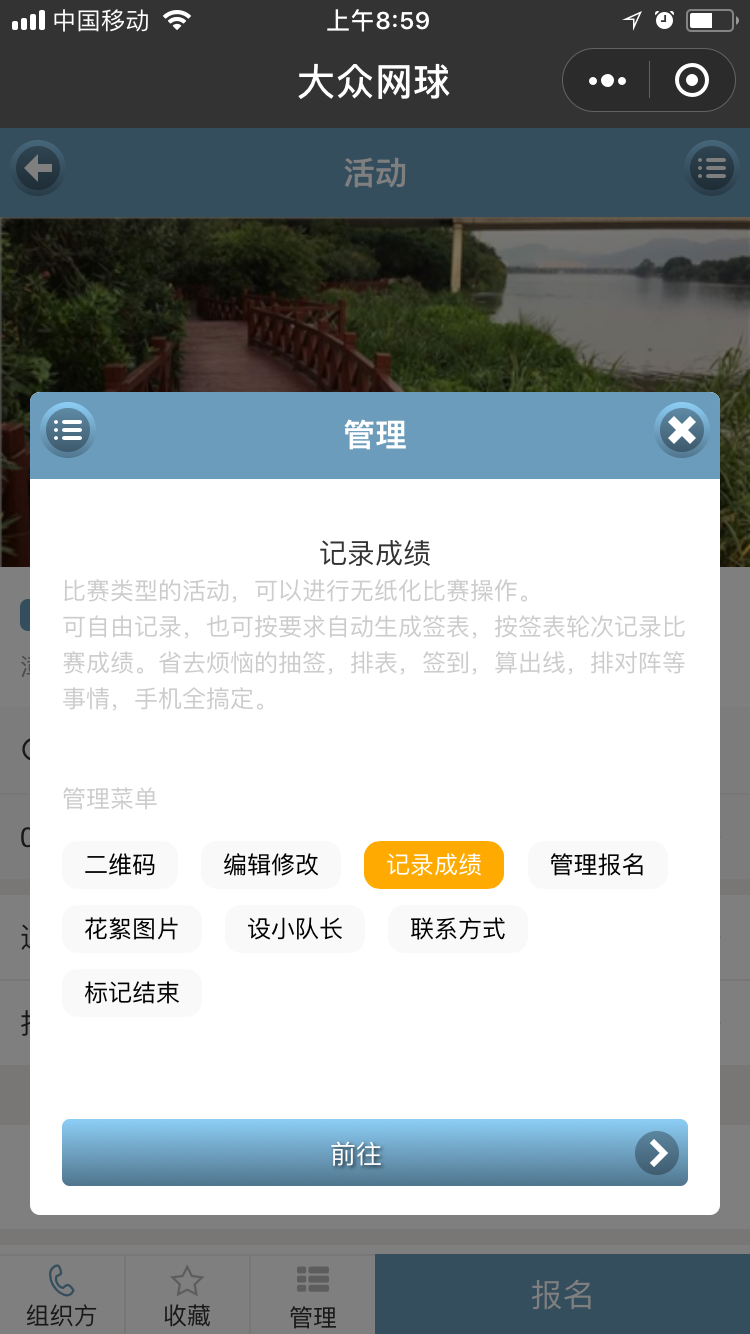The width and height of the screenshot is (750, 1334).
Task: Close the mini program via circle icon
Action: [x=692, y=81]
